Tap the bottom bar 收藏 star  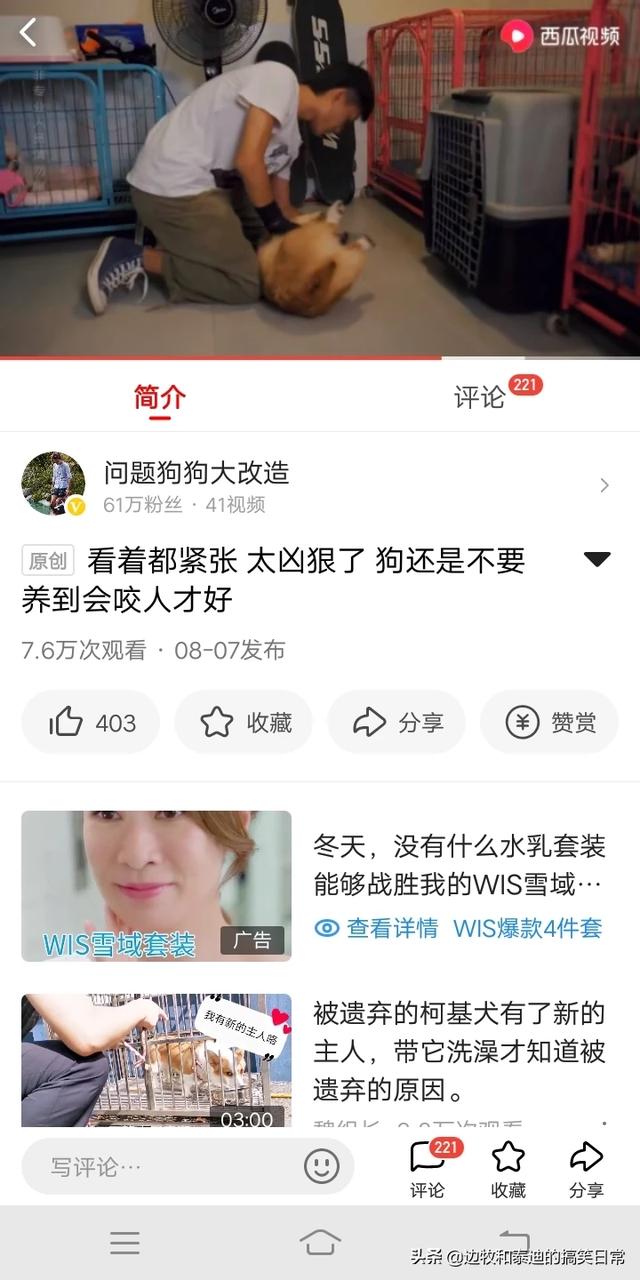[x=508, y=1168]
